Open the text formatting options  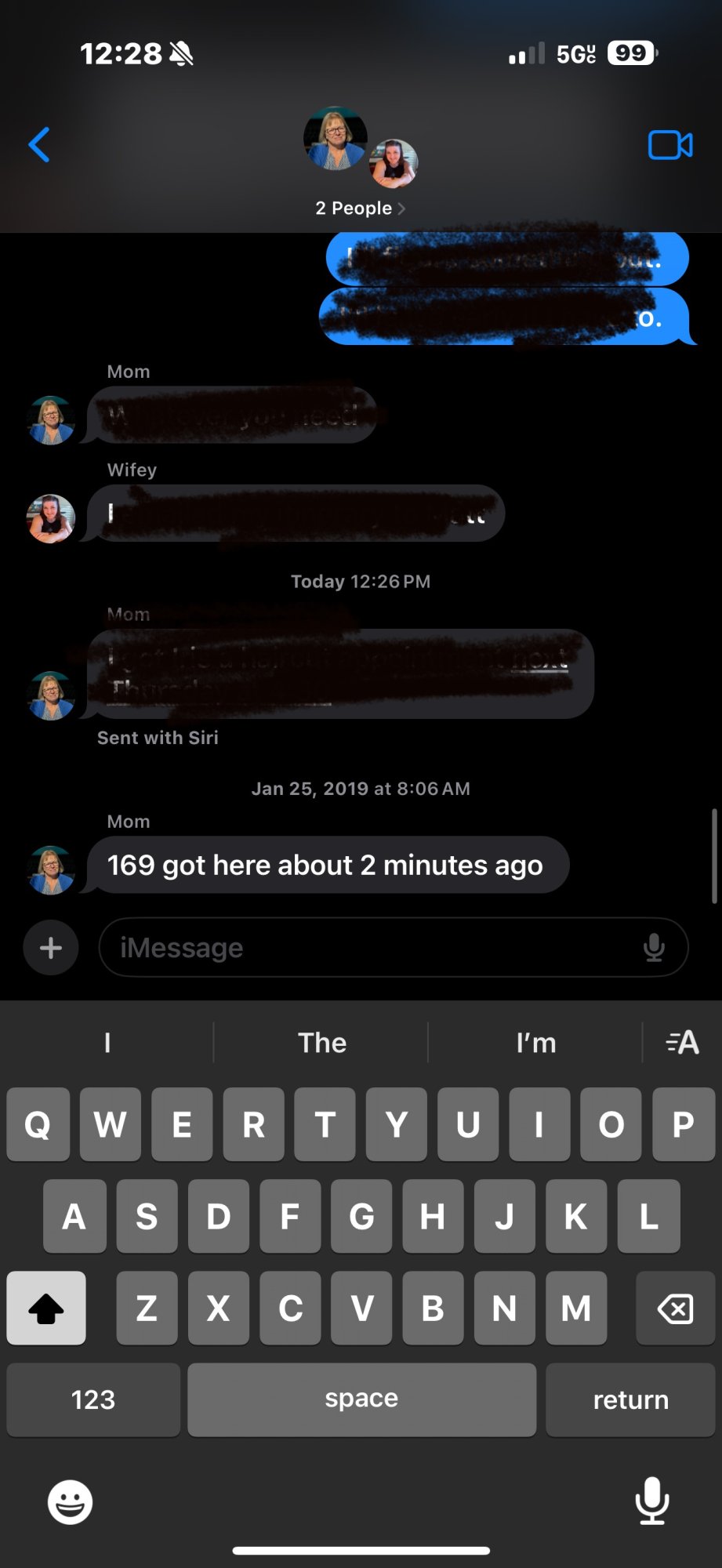pyautogui.click(x=682, y=1043)
